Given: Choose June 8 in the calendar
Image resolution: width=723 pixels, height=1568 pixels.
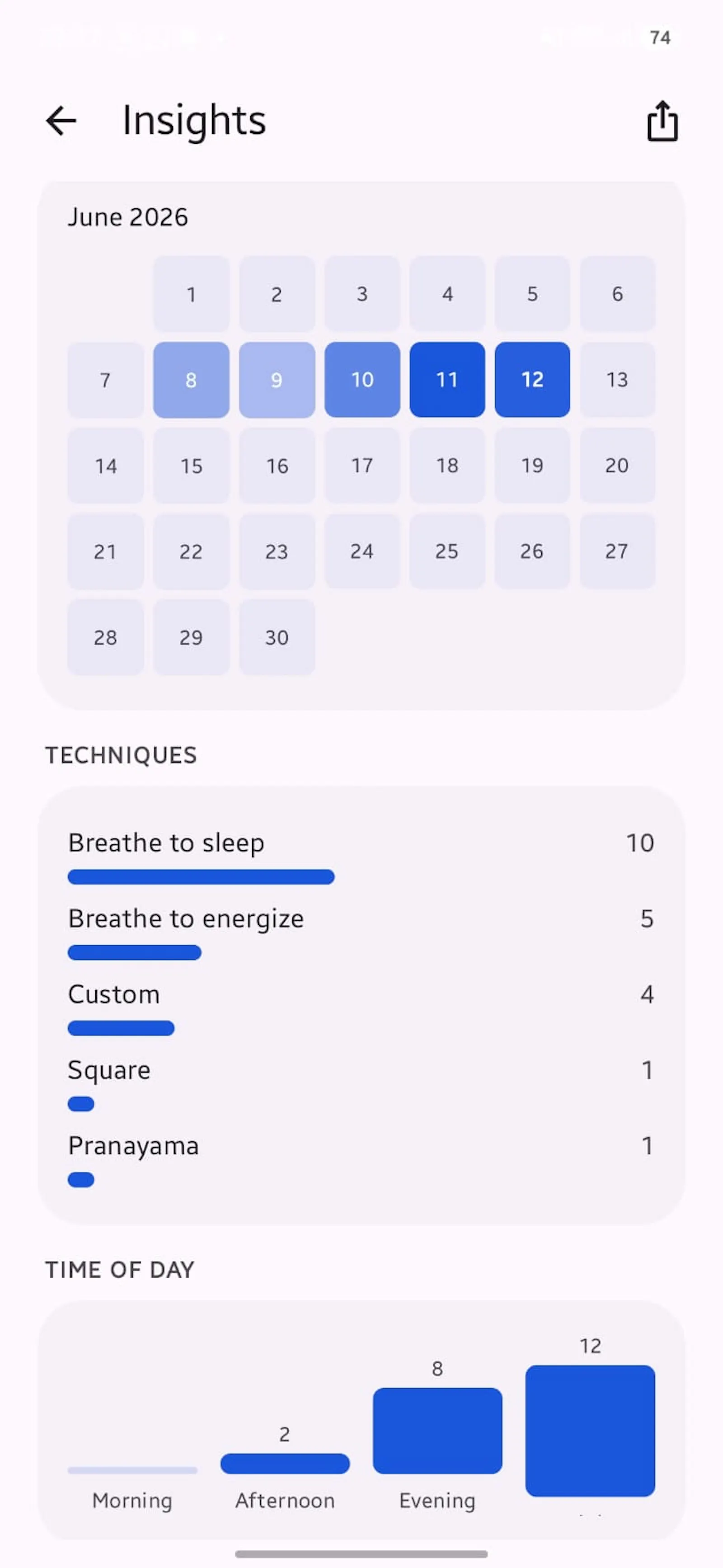Looking at the screenshot, I should coord(191,380).
